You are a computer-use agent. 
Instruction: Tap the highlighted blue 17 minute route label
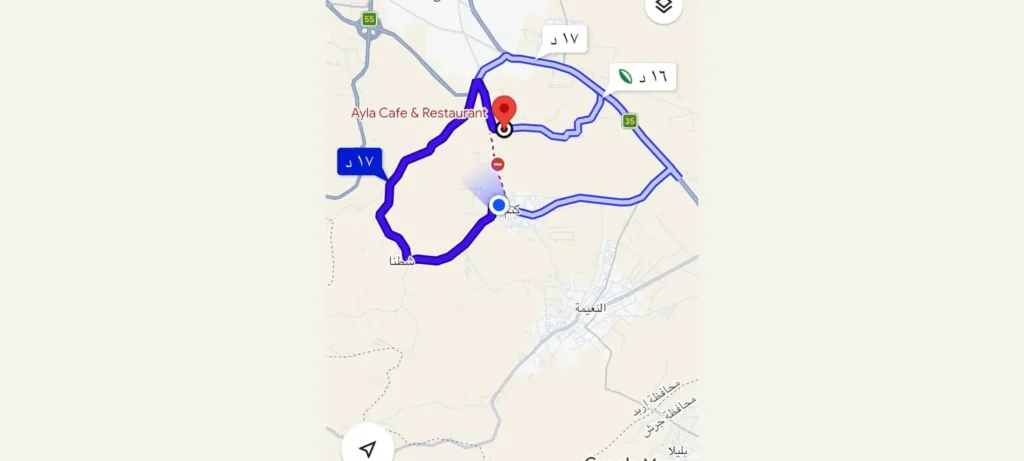point(359,161)
